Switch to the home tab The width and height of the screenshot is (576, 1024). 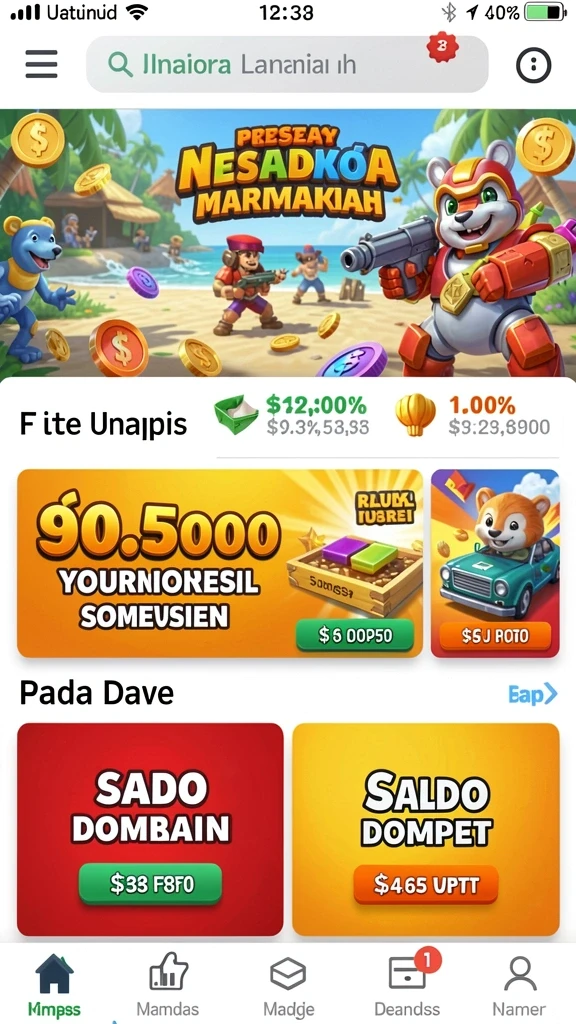tap(54, 986)
